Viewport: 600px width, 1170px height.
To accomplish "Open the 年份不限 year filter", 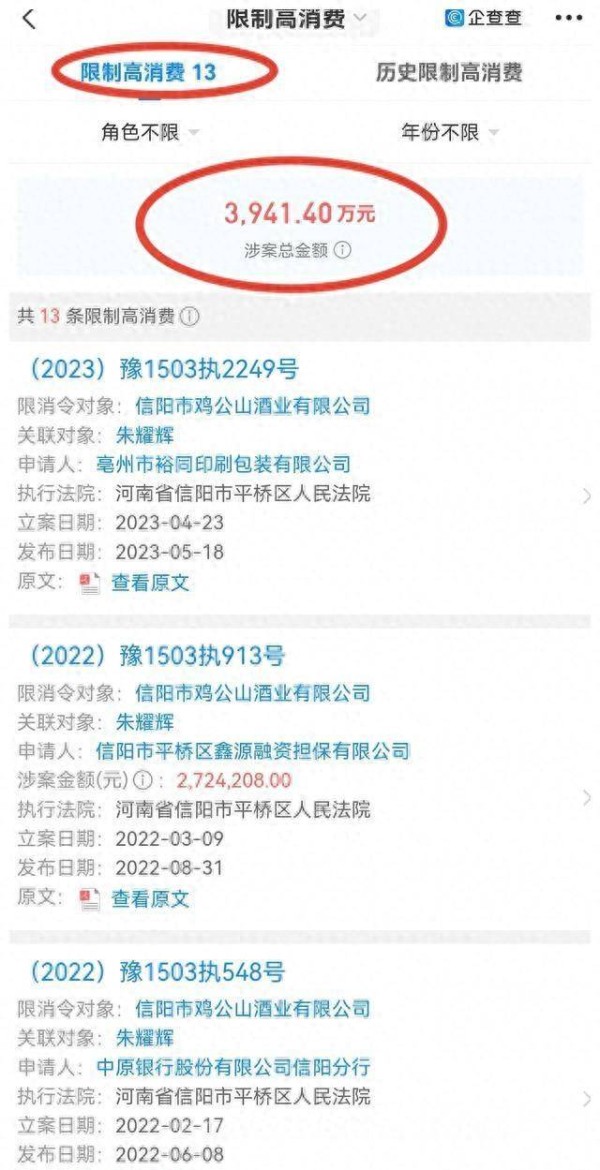I will (x=450, y=133).
